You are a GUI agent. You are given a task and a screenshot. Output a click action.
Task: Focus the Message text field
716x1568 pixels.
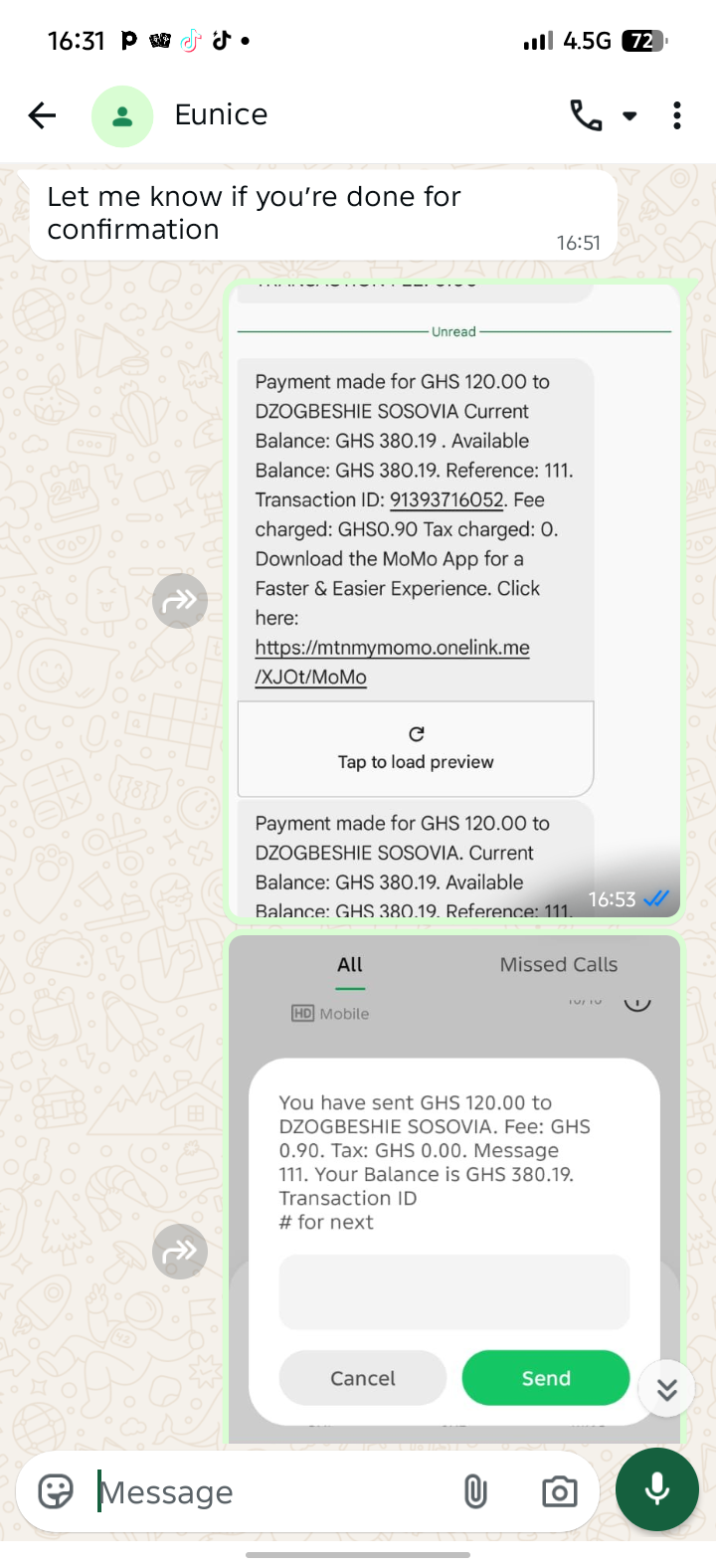(x=268, y=1492)
